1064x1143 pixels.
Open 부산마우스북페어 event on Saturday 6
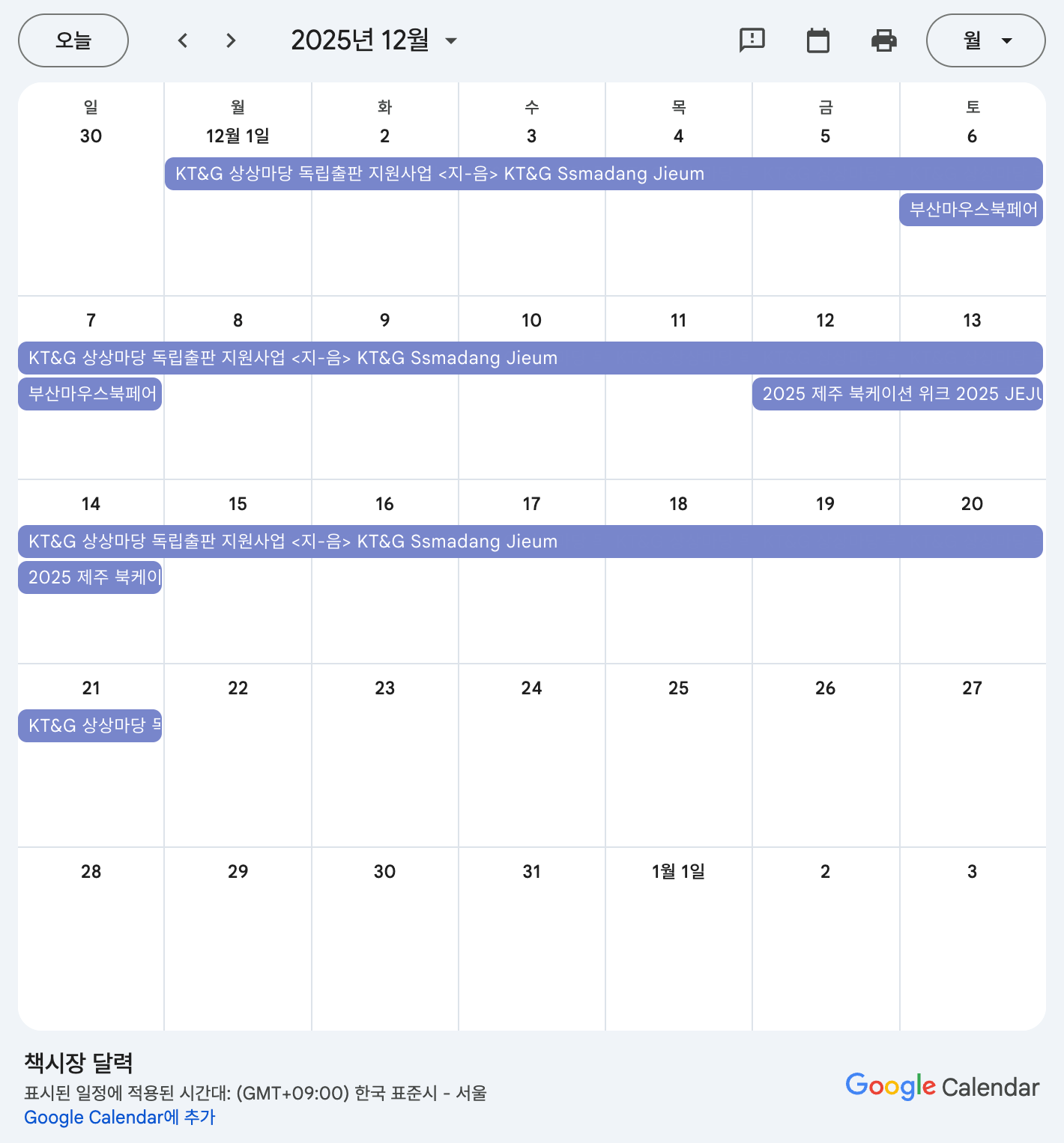tap(971, 210)
